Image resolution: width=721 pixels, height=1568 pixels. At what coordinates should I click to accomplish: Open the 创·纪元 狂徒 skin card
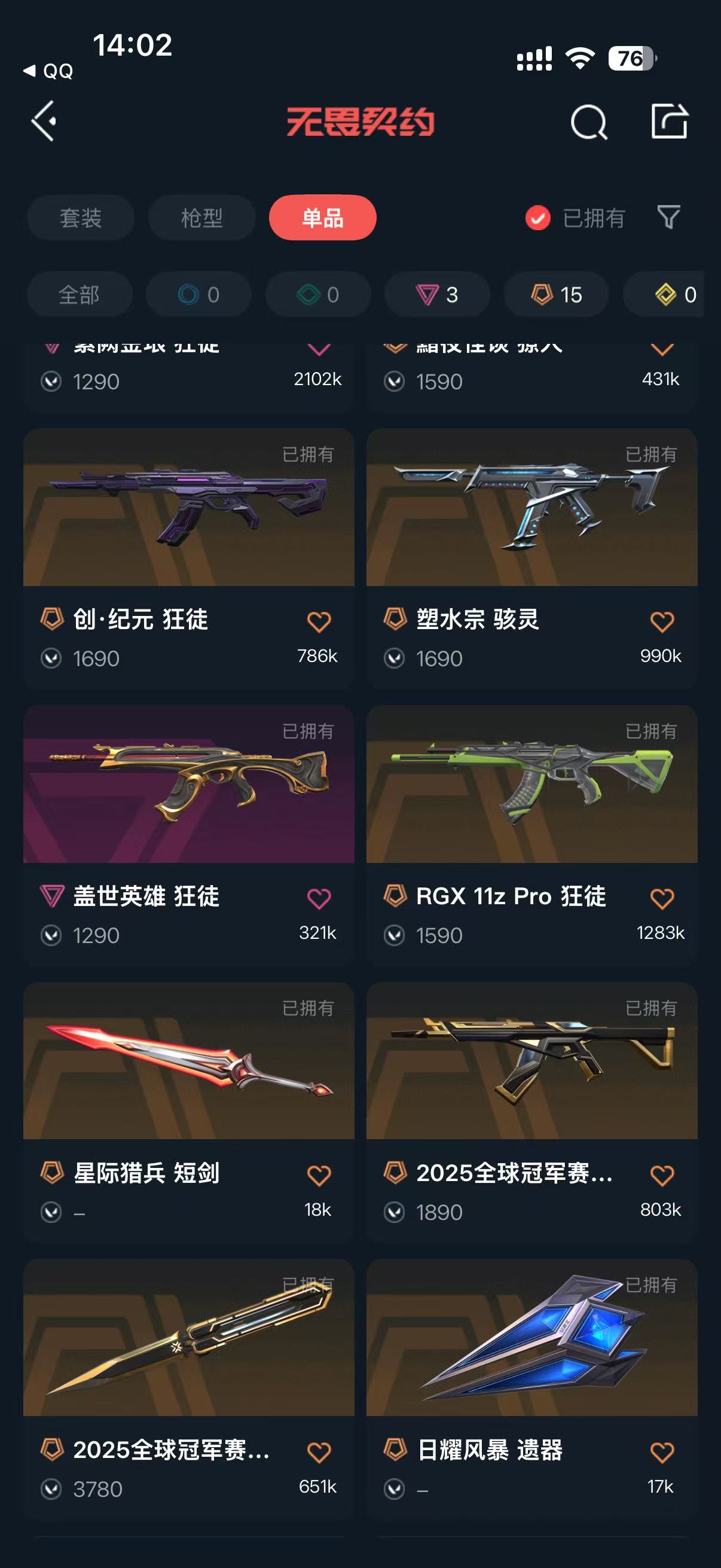(188, 559)
